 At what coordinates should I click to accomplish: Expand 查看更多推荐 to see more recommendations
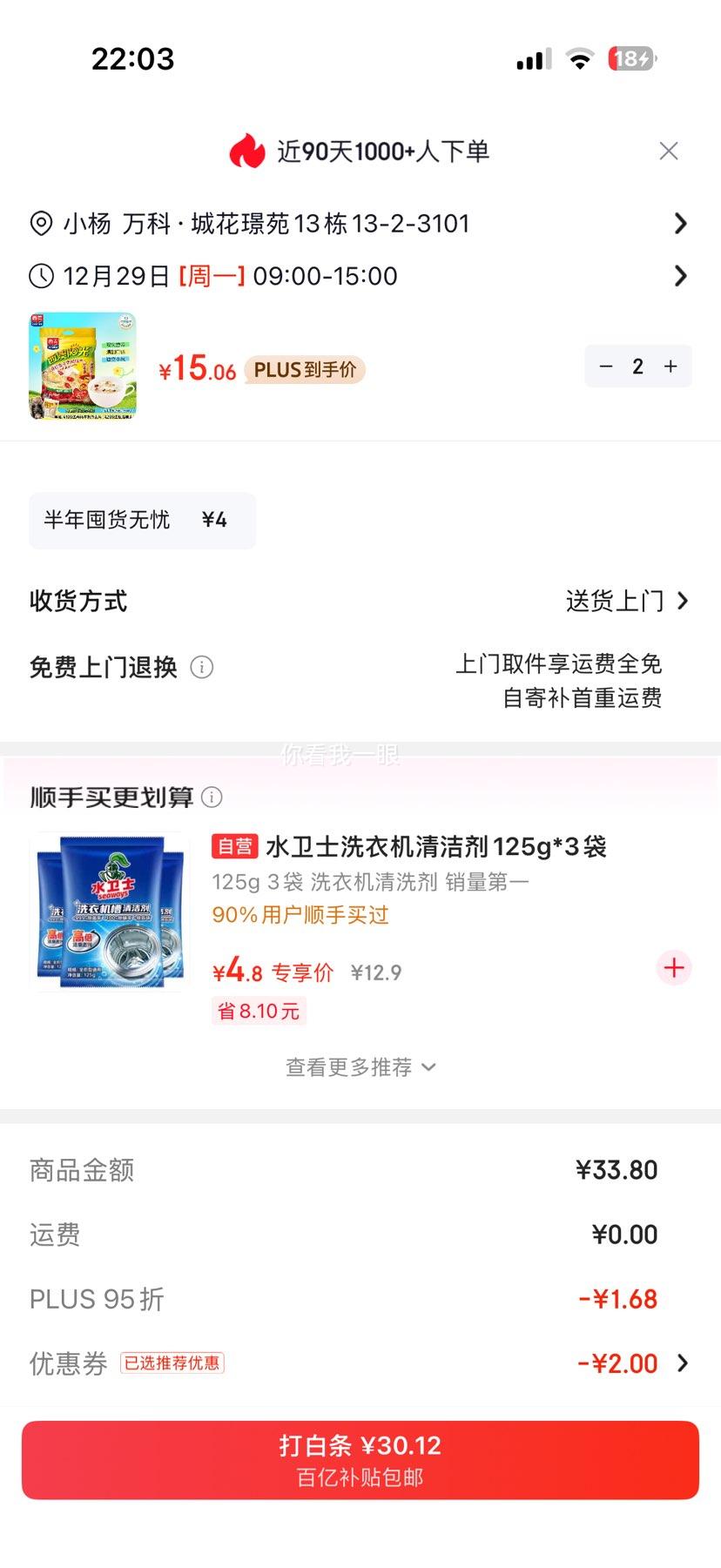click(360, 1066)
